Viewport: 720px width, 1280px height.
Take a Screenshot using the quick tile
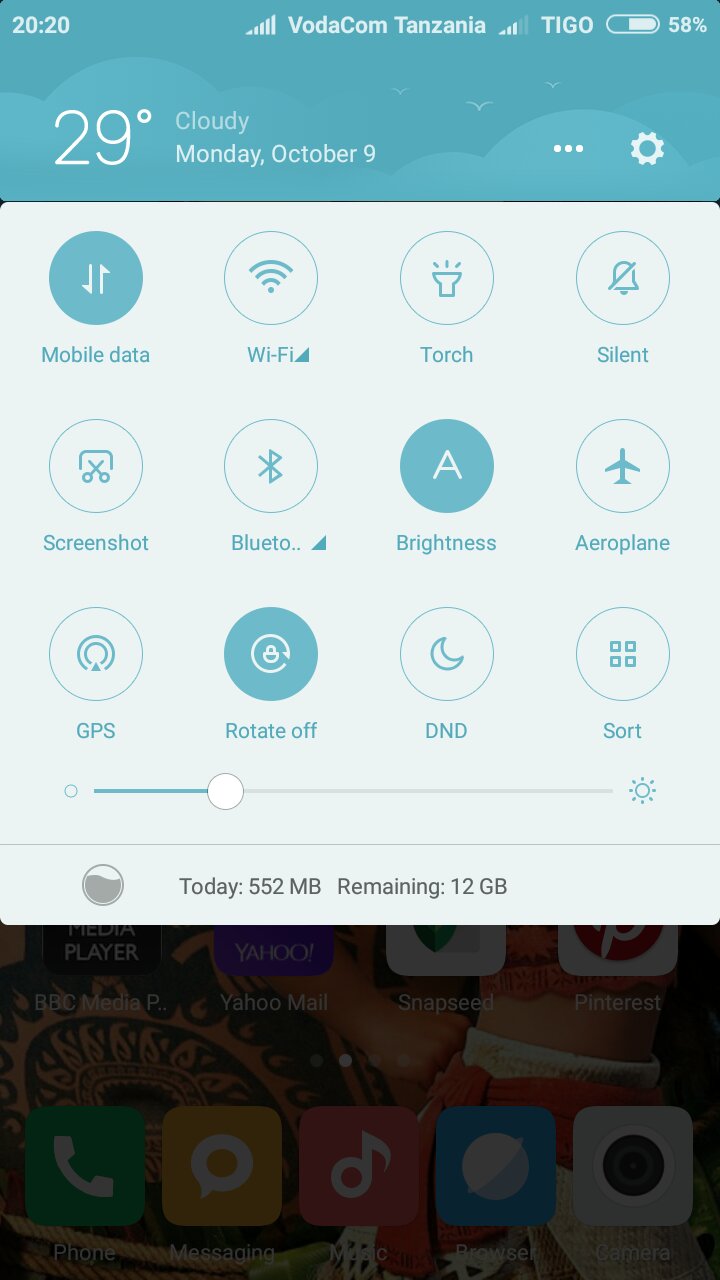[96, 466]
